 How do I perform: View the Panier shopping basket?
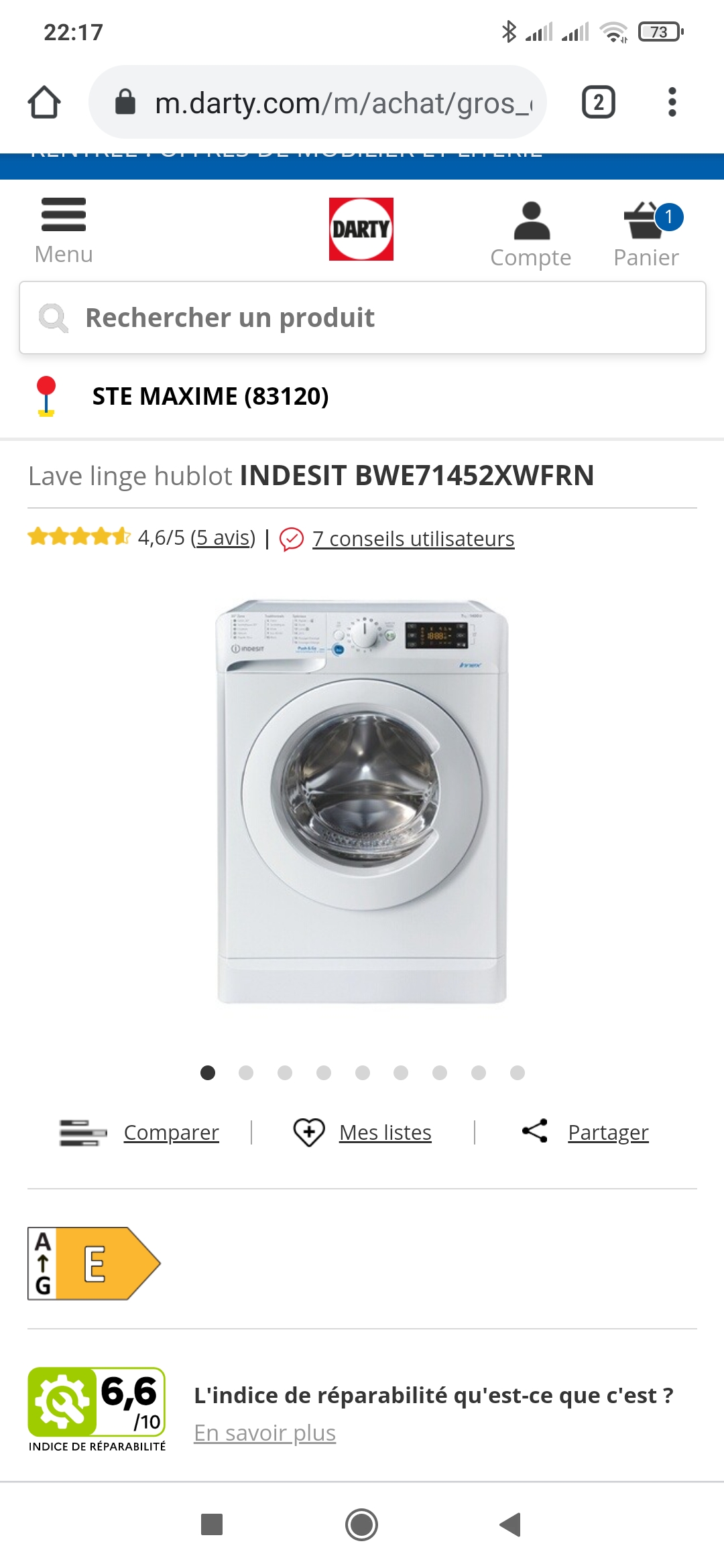646,235
